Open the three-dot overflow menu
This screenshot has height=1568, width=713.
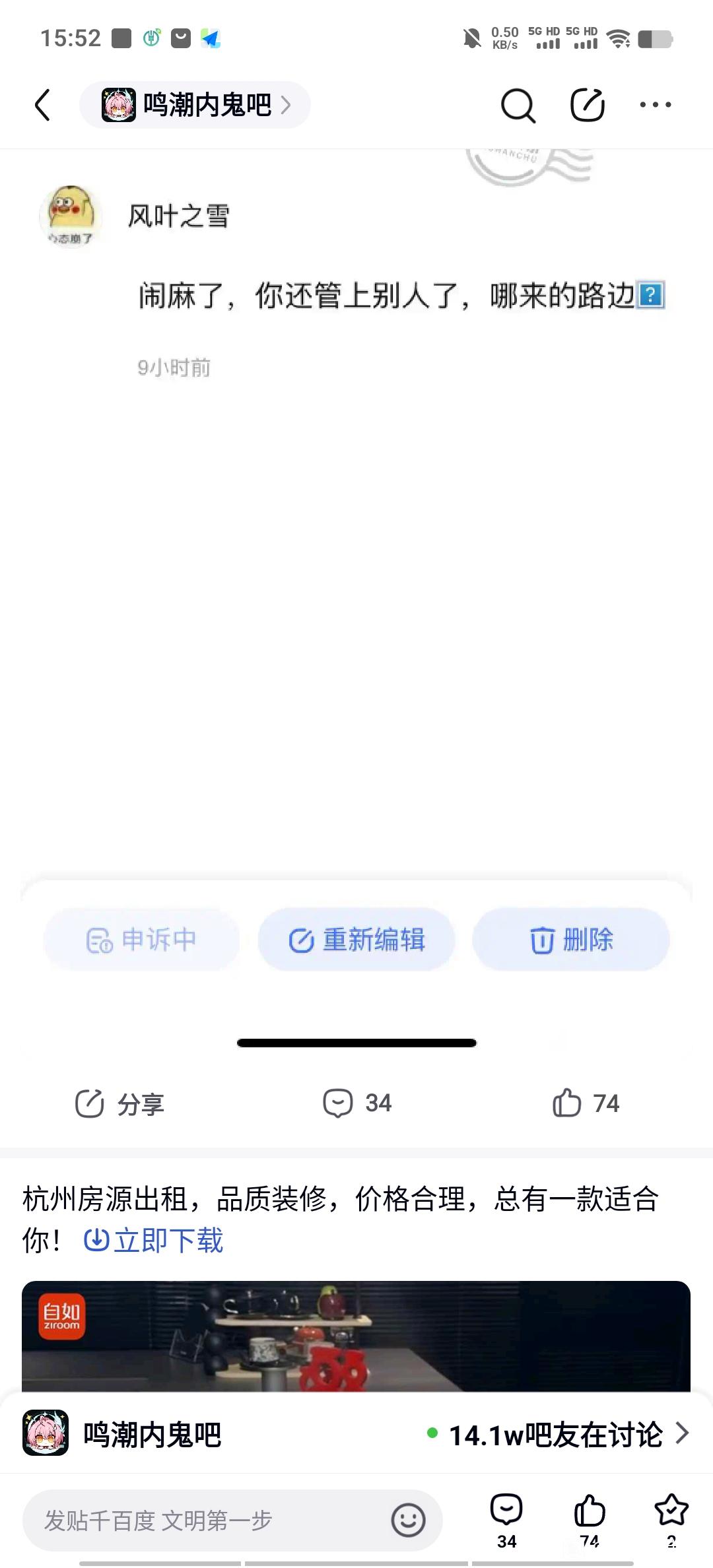(655, 105)
